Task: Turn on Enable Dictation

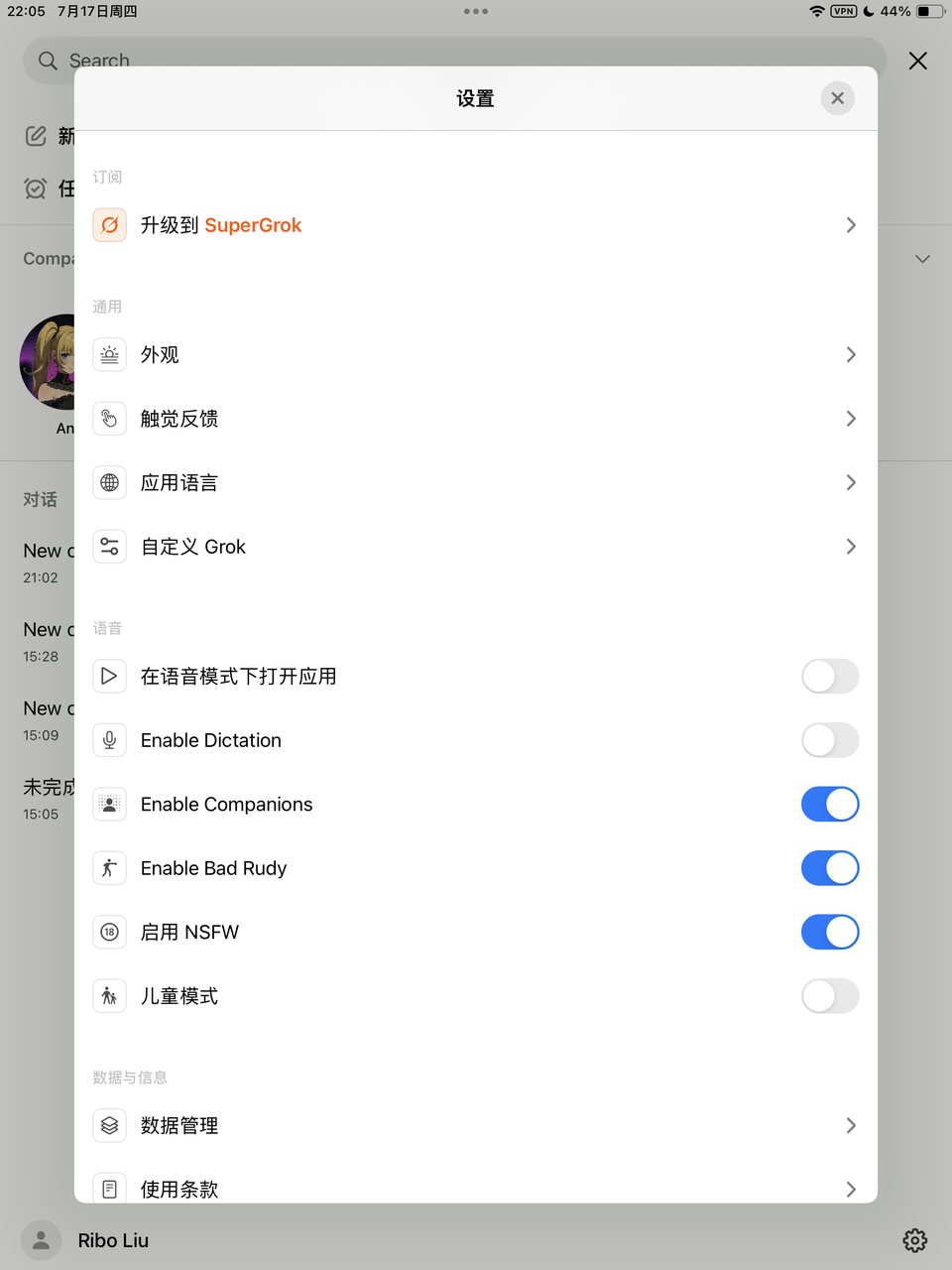Action: 829,740
